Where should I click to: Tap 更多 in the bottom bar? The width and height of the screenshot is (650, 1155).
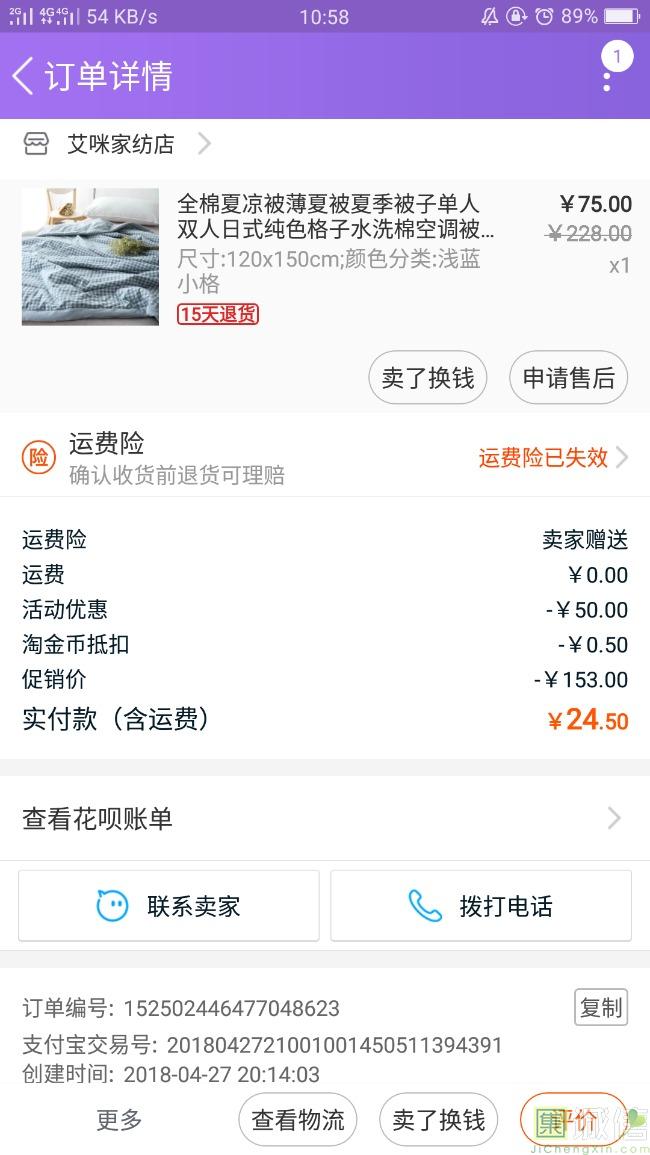119,1120
